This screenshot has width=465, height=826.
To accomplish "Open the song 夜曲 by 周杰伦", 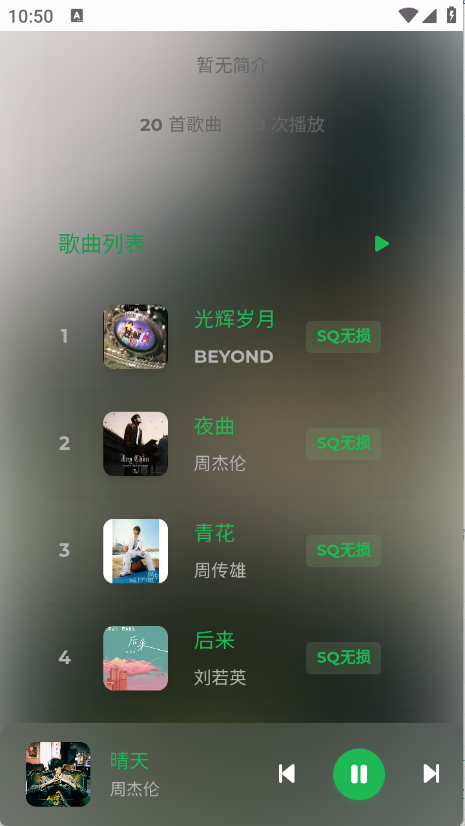I will point(232,444).
